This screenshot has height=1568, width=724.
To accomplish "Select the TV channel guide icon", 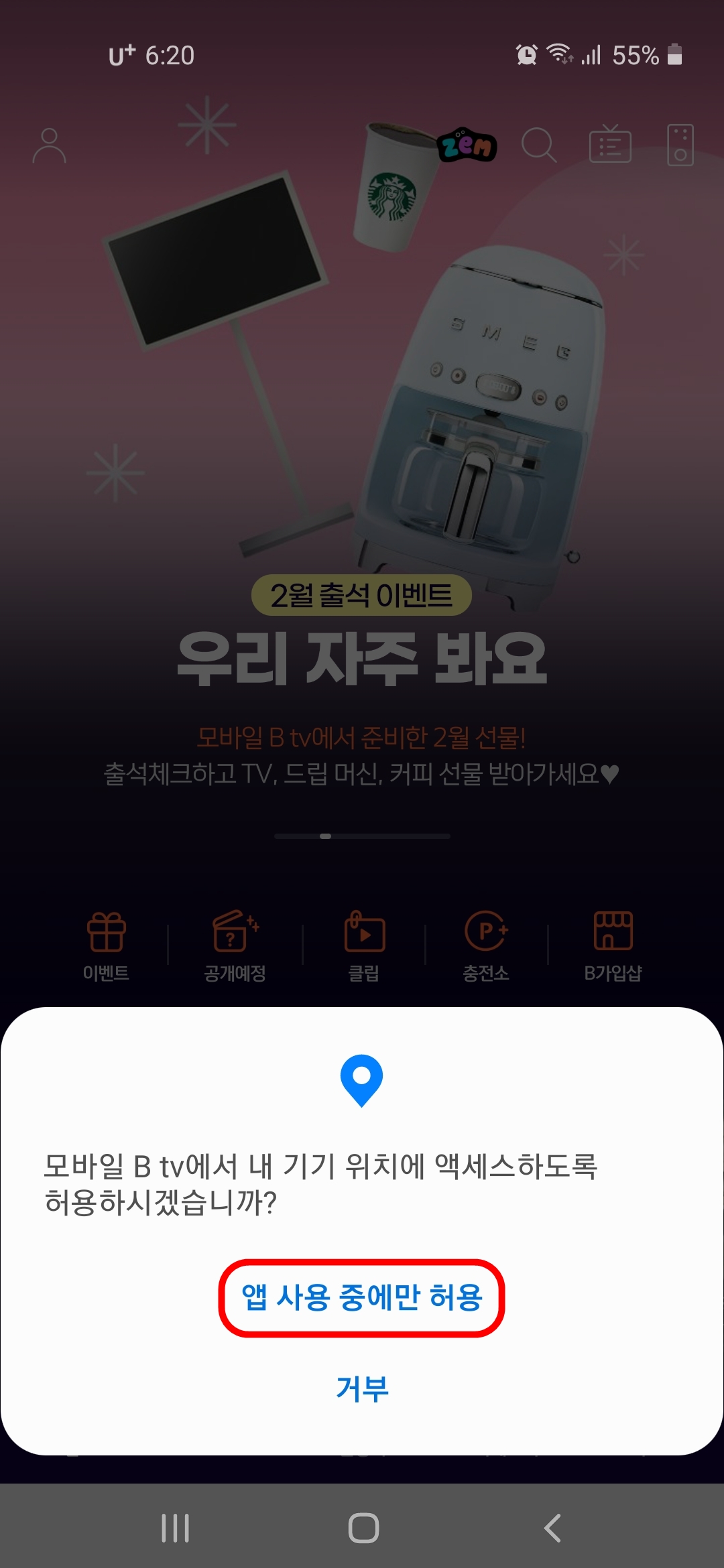I will pos(611,146).
